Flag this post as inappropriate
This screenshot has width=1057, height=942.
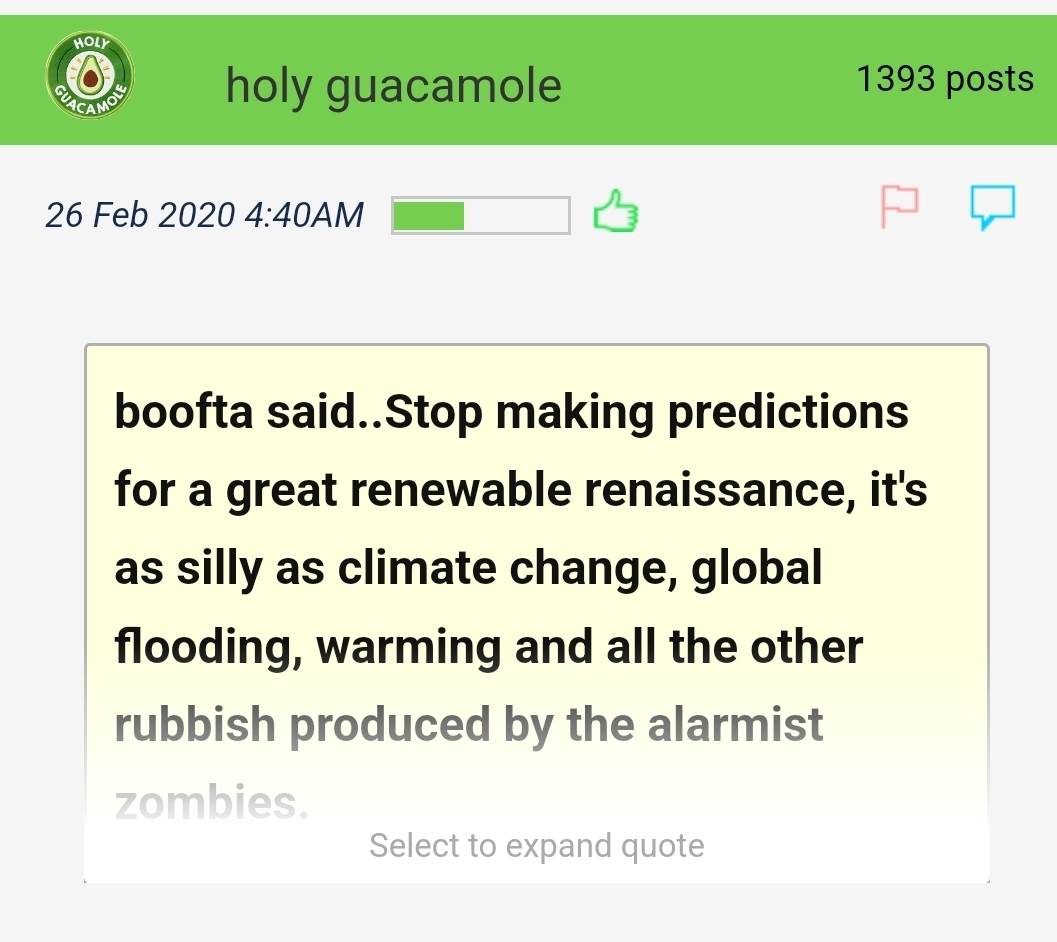pos(898,206)
